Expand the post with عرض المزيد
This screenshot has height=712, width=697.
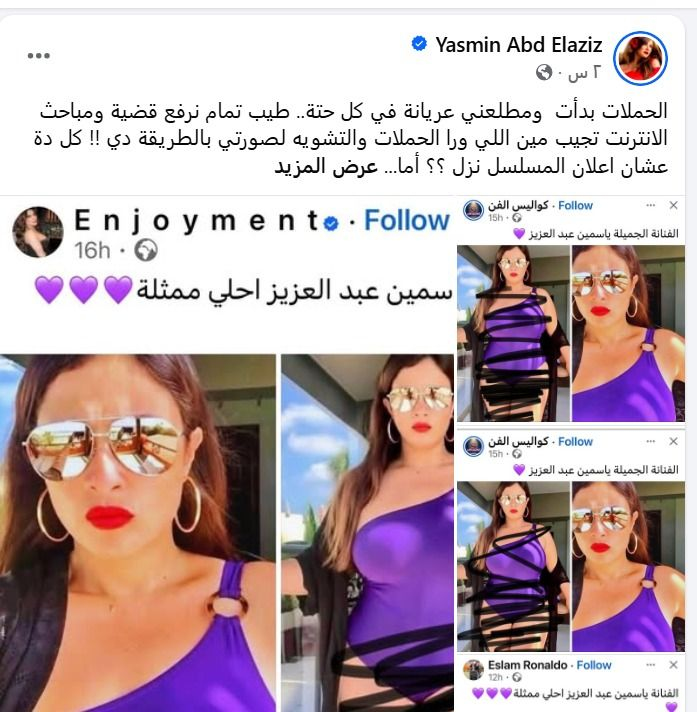click(x=313, y=166)
